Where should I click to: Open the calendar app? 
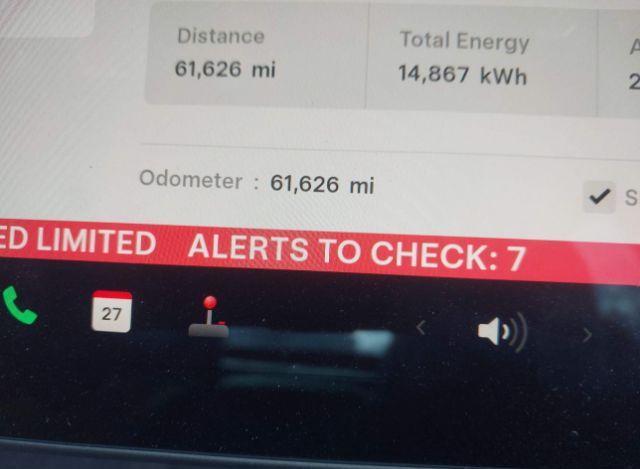111,312
